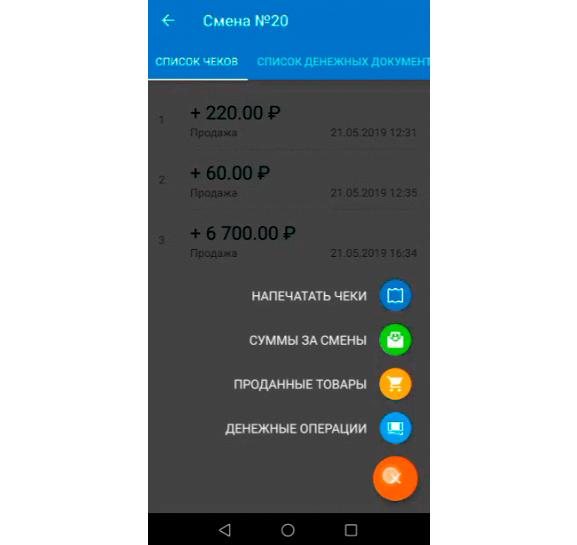Go back using the top arrow
The image size is (577, 545).
point(168,21)
